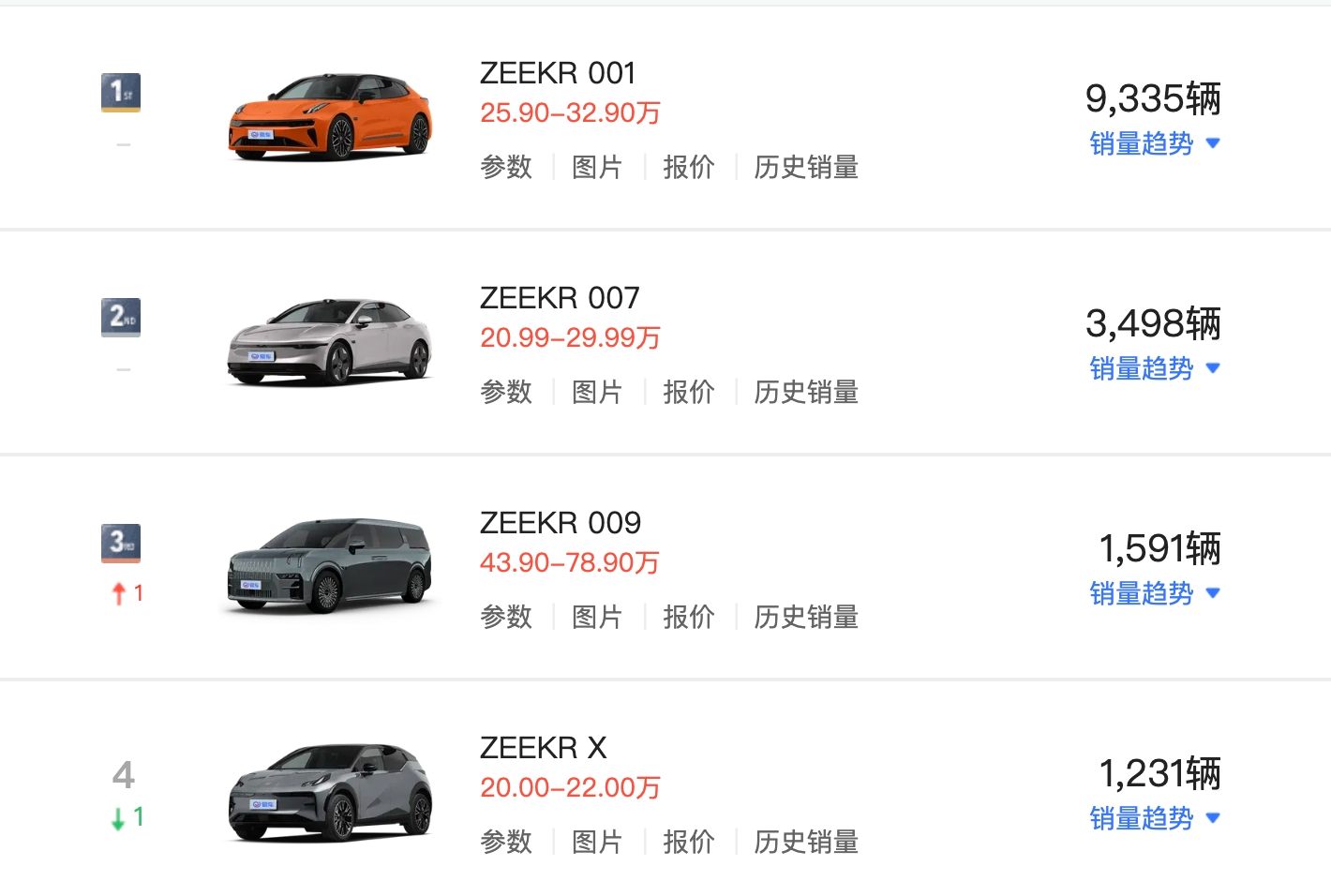This screenshot has height=896, width=1331.
Task: Open 历史销量 for ZEEKR X
Action: point(806,843)
